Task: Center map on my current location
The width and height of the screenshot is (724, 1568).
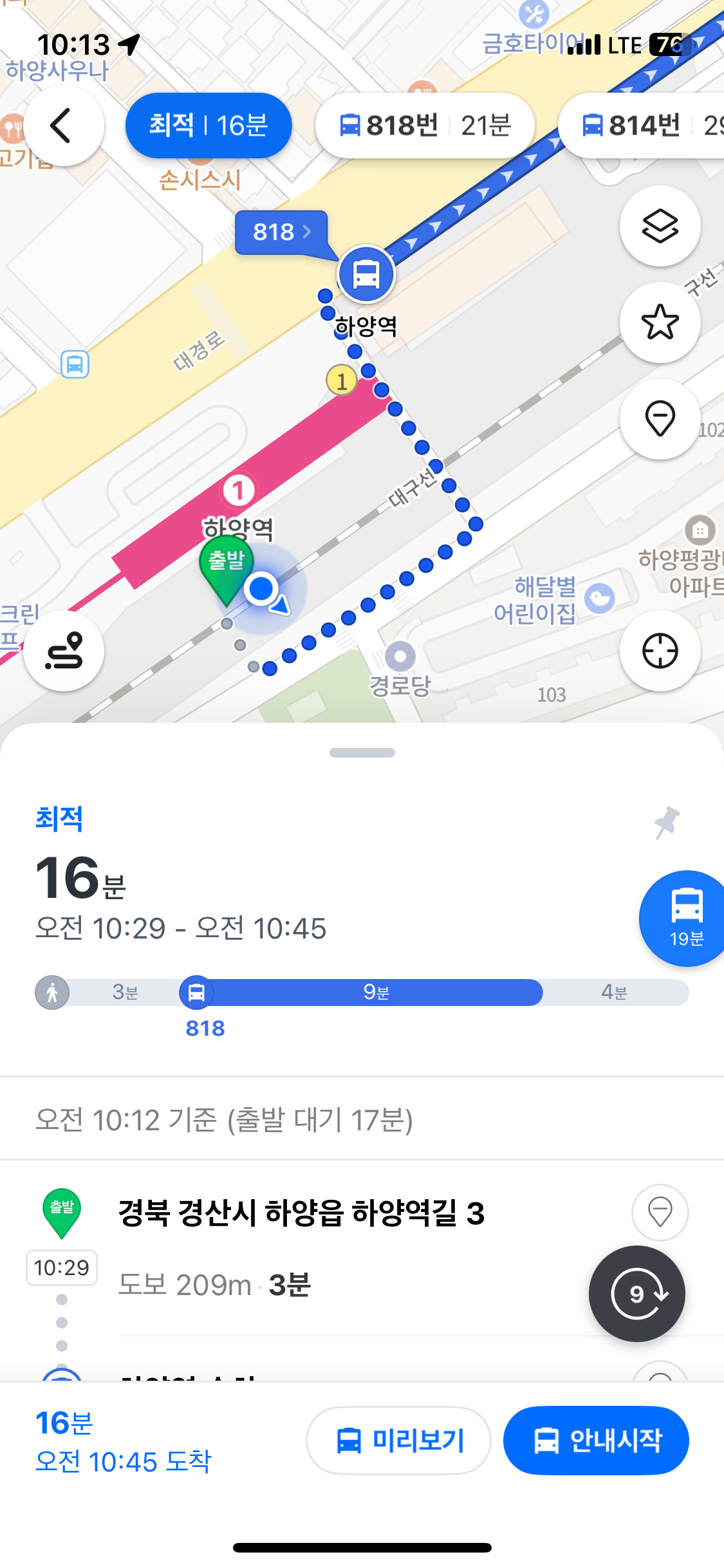Action: pos(660,651)
